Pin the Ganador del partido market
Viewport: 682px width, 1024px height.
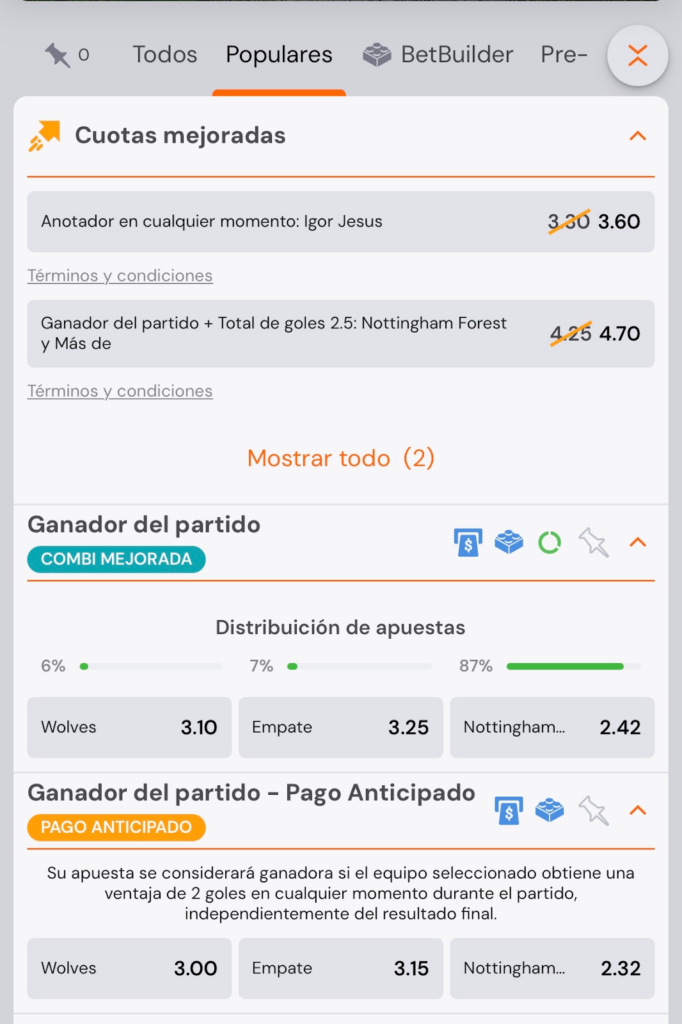pyautogui.click(x=593, y=543)
